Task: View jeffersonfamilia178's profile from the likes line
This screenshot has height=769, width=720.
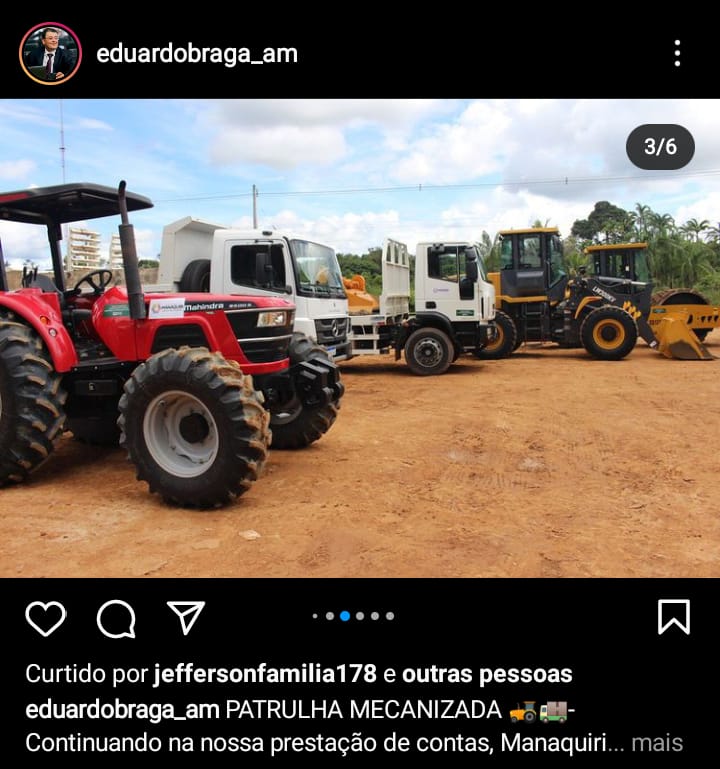Action: 264,674
